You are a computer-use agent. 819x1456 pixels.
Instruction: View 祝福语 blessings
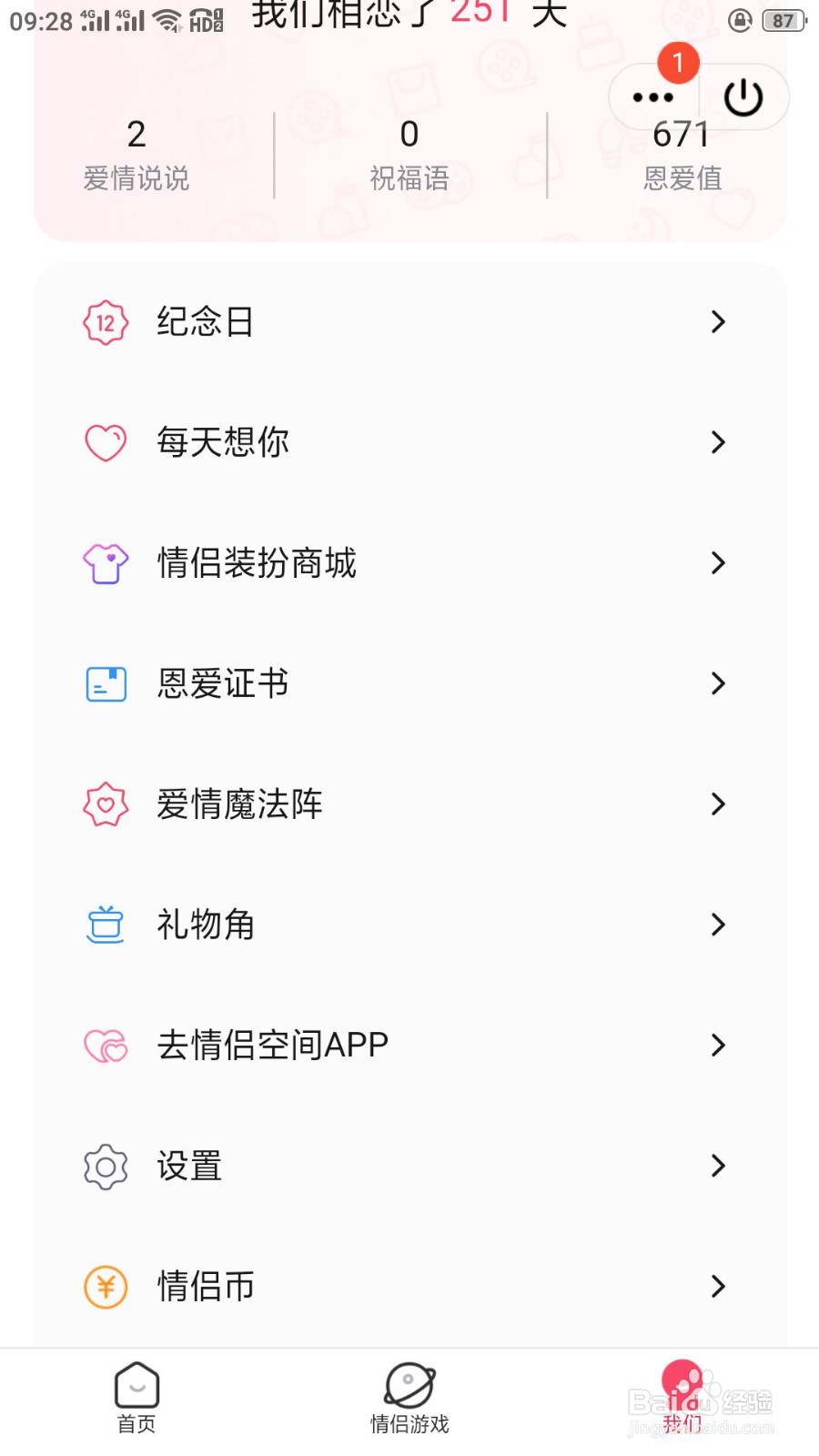409,155
